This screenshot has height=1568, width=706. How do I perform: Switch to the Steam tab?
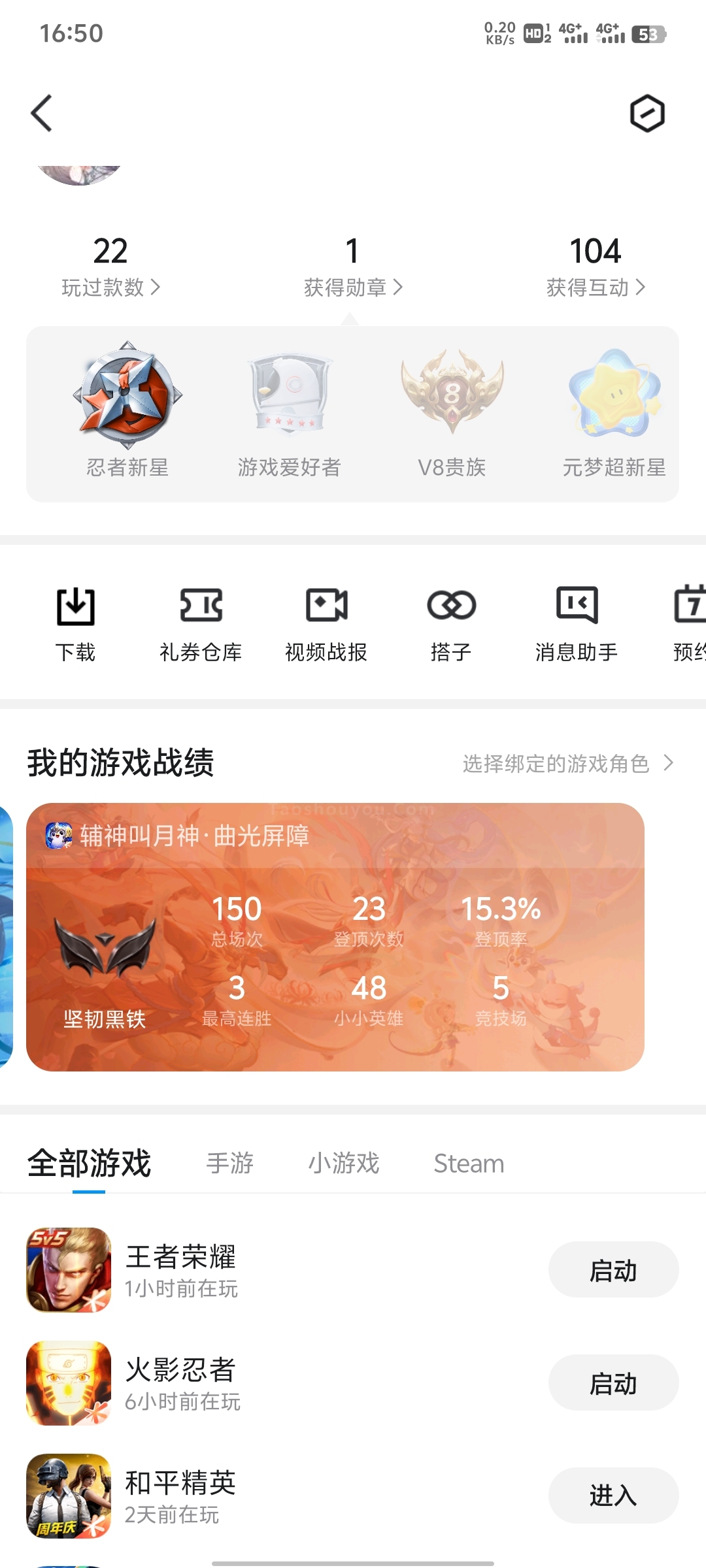coord(469,1164)
